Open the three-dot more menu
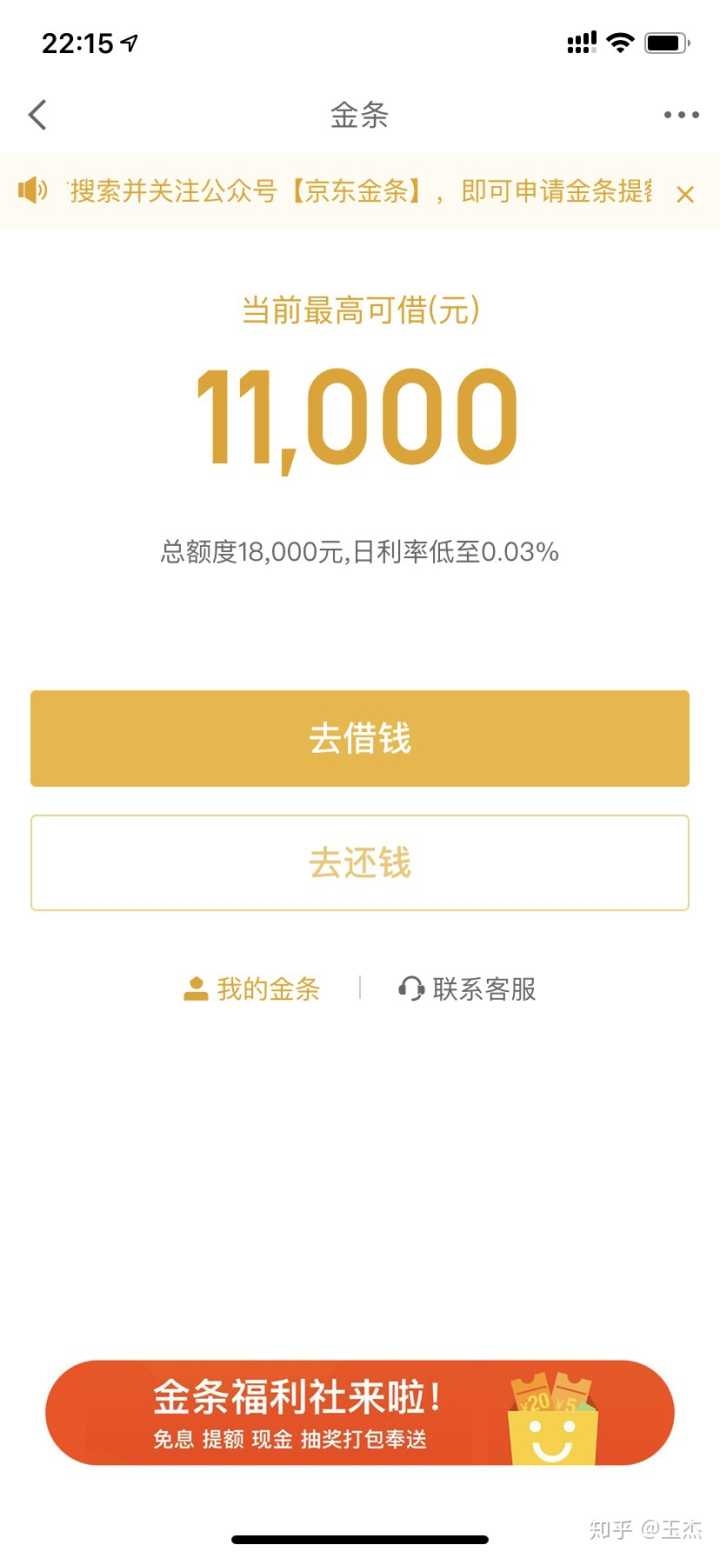This screenshot has width=720, height=1558. point(681,115)
